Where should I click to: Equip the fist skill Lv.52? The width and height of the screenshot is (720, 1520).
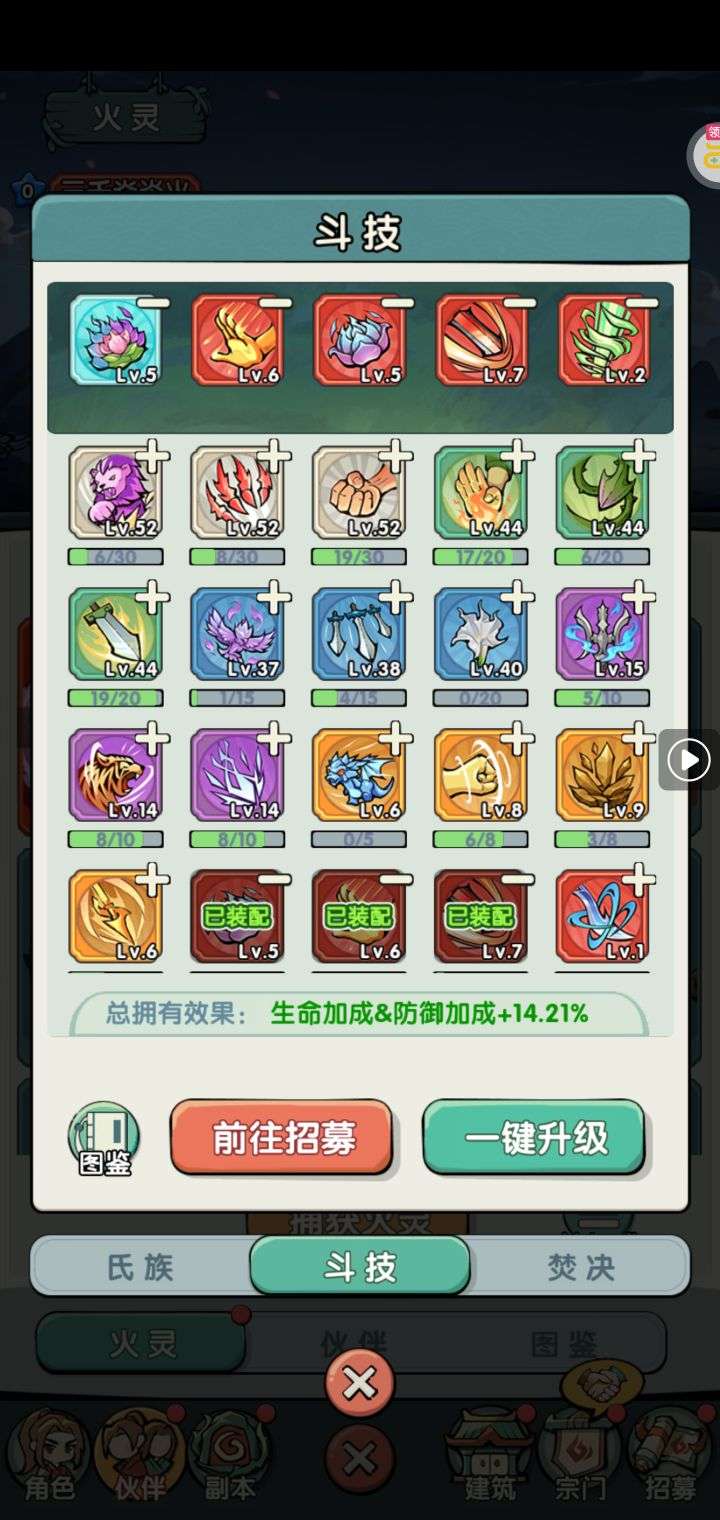tap(396, 459)
